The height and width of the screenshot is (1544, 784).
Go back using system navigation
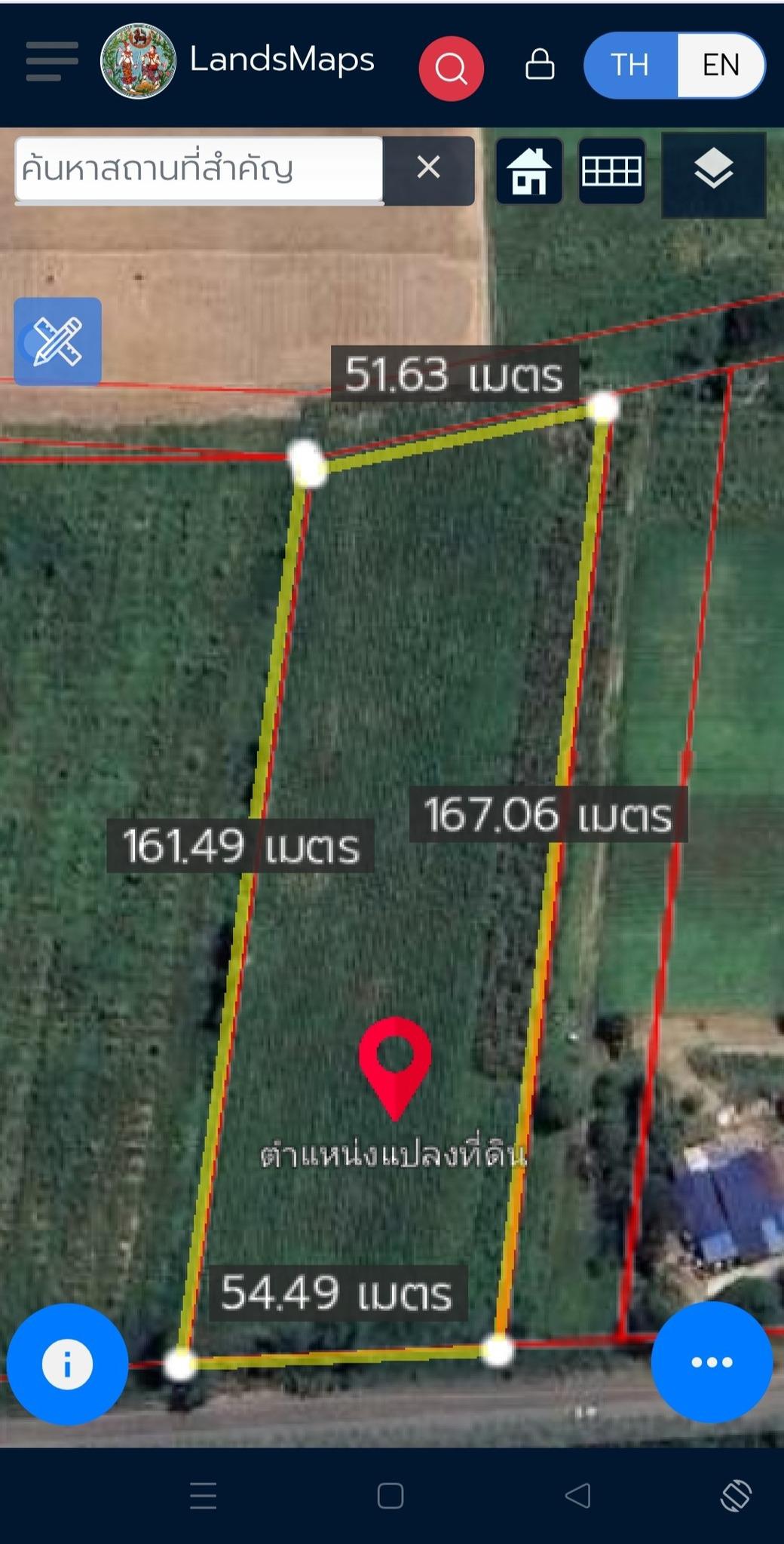click(x=577, y=1495)
